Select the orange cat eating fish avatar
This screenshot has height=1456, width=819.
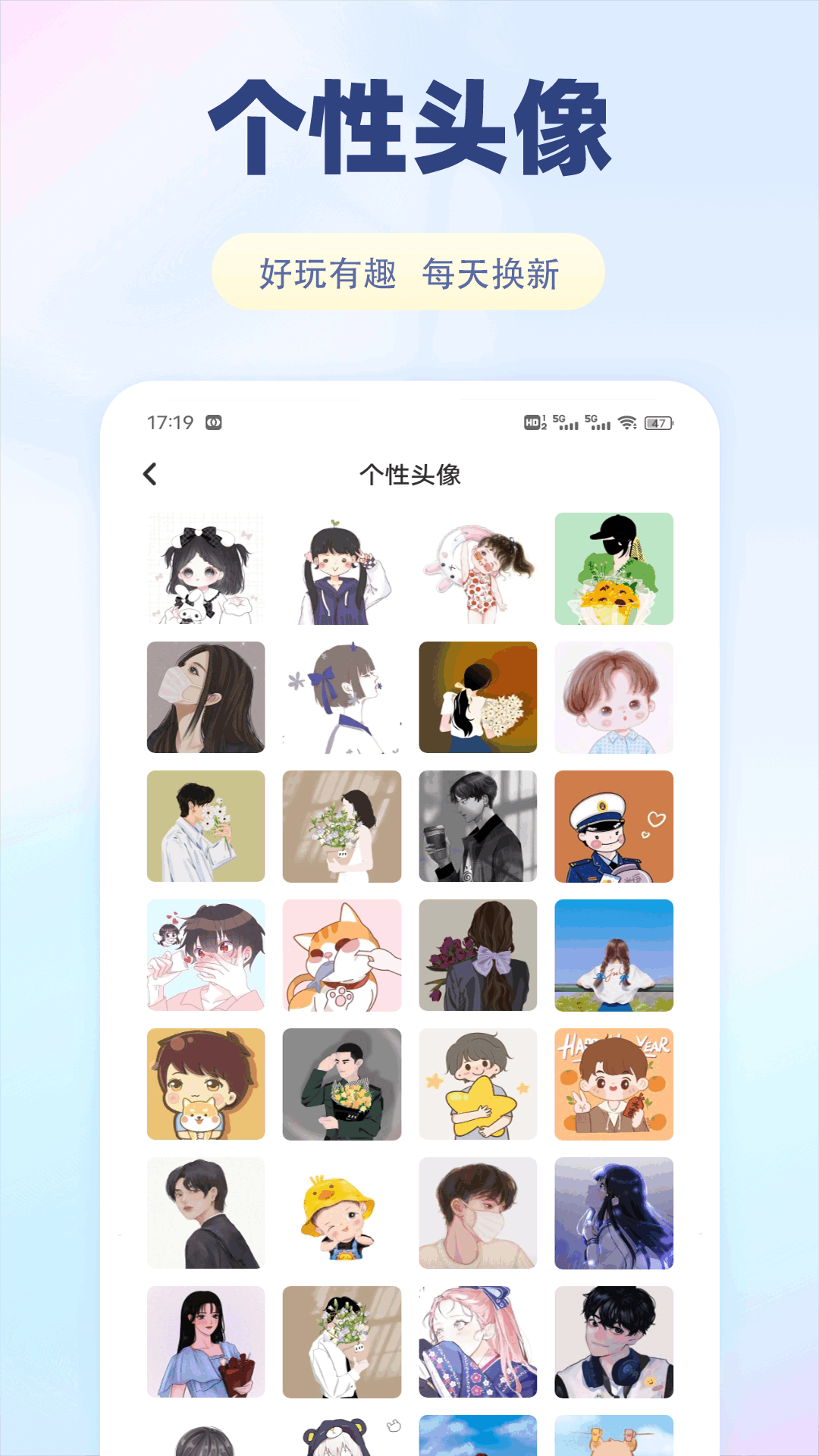pos(341,956)
